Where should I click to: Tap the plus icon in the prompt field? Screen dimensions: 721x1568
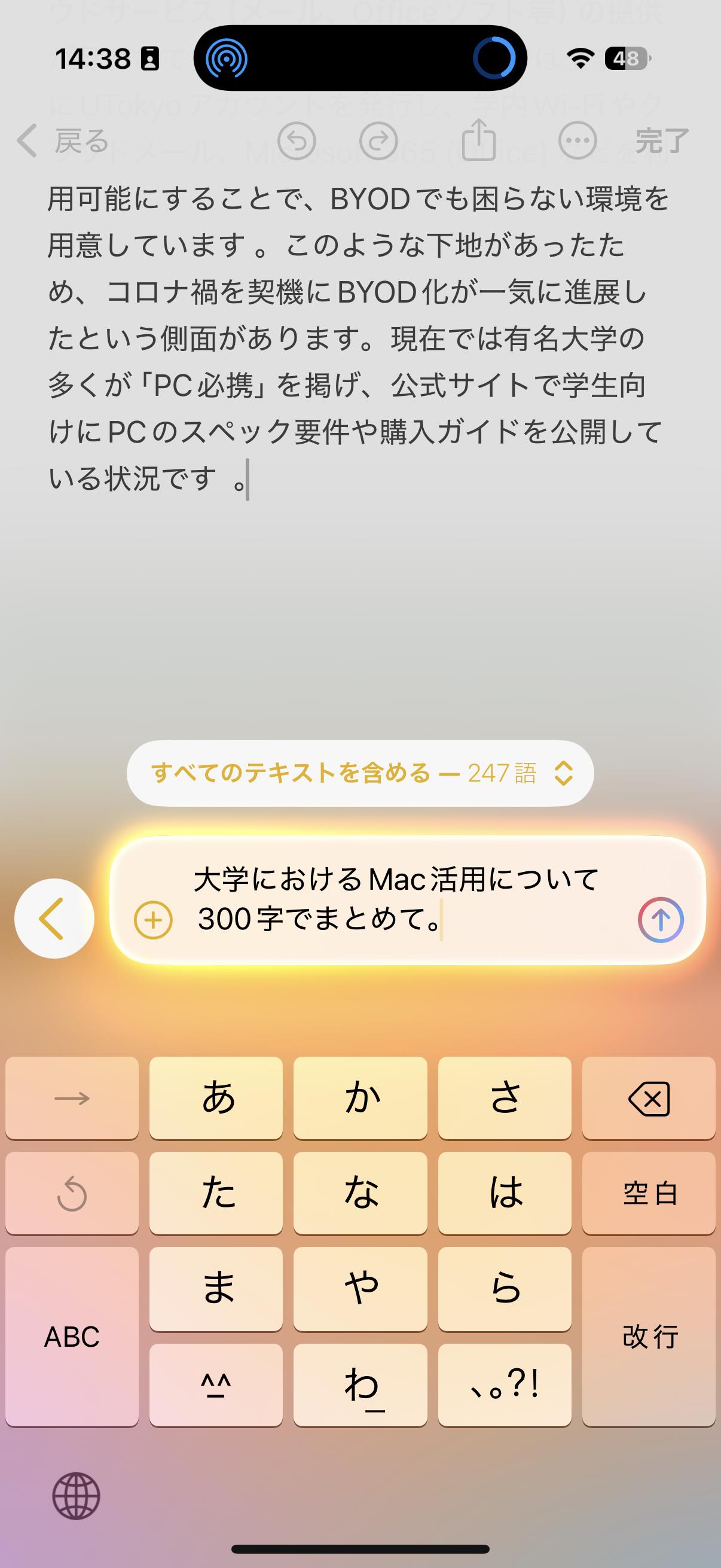point(154,920)
